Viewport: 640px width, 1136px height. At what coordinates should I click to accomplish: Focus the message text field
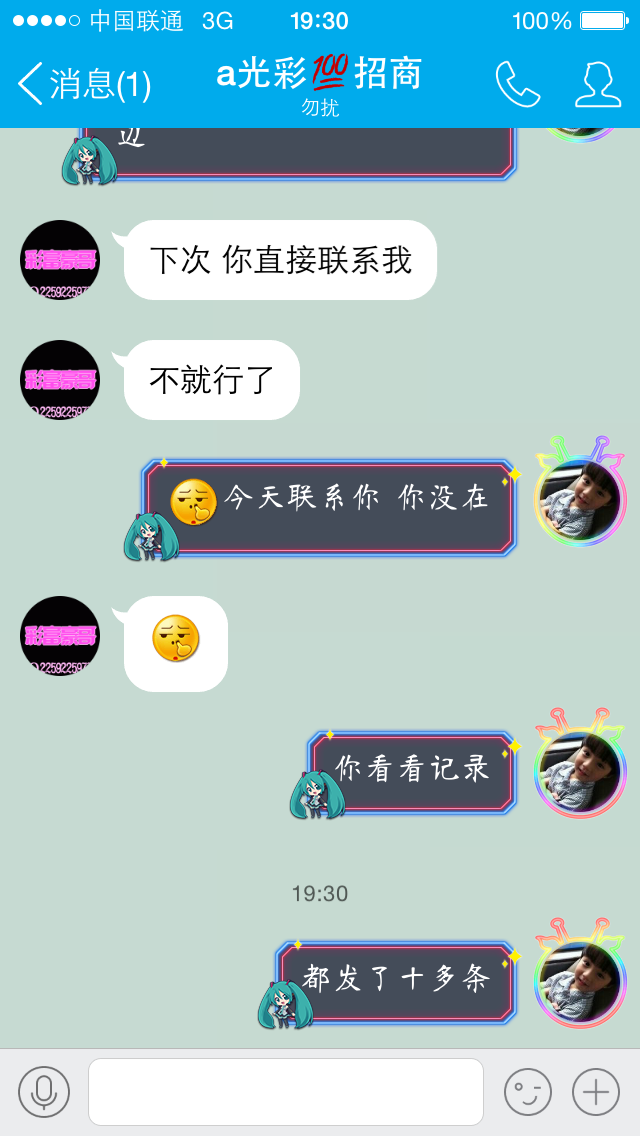coord(286,1092)
